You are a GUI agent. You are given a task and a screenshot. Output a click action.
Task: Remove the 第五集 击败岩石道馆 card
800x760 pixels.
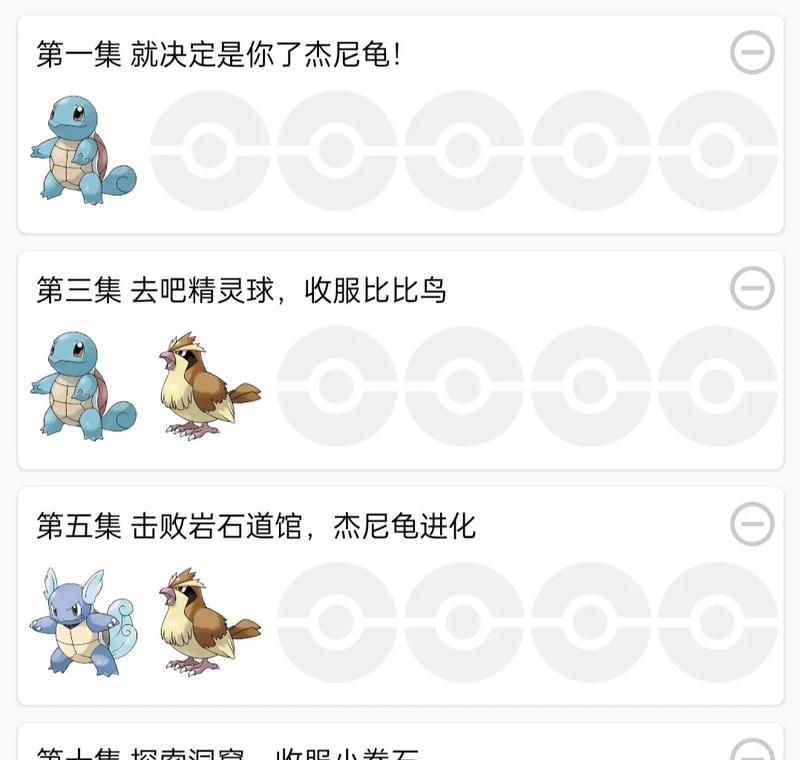(752, 524)
